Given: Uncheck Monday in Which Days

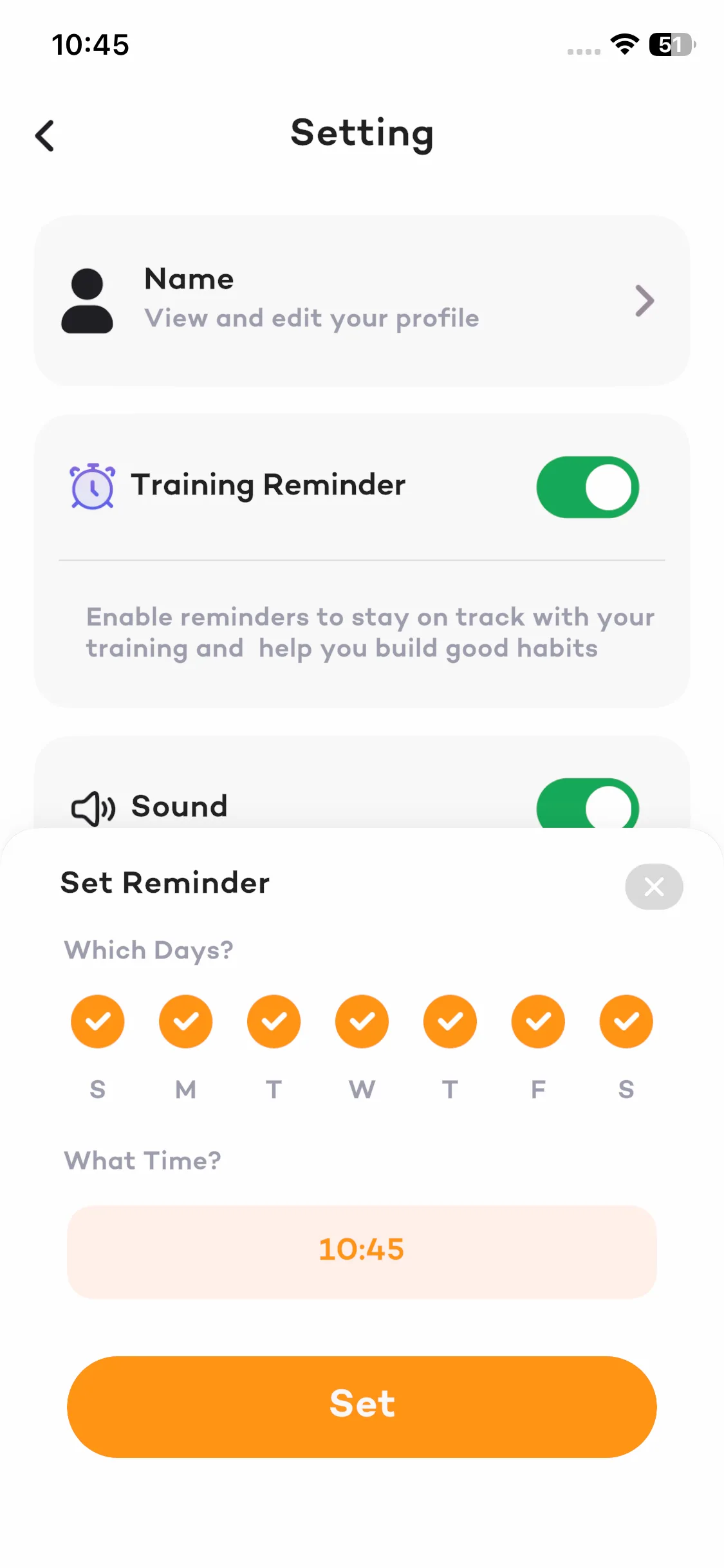Looking at the screenshot, I should [x=186, y=1022].
